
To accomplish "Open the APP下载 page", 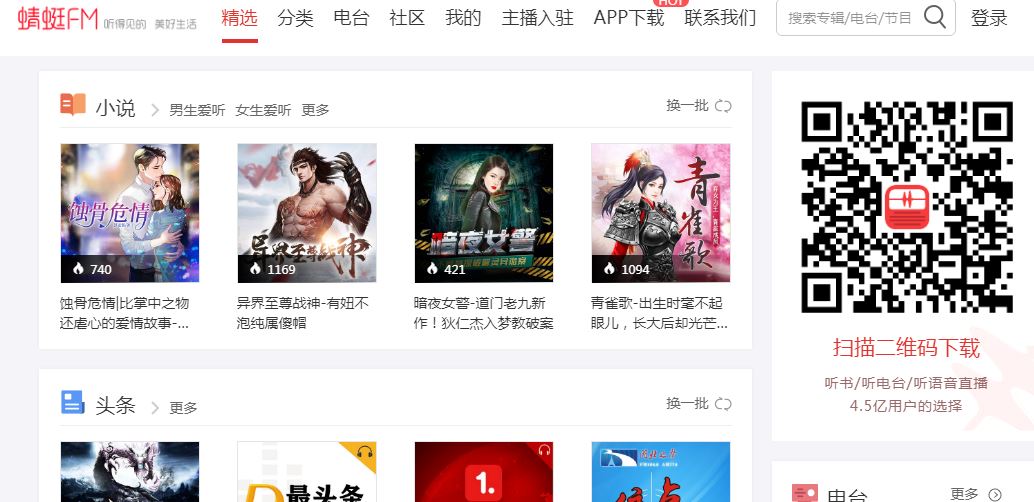I will point(628,18).
